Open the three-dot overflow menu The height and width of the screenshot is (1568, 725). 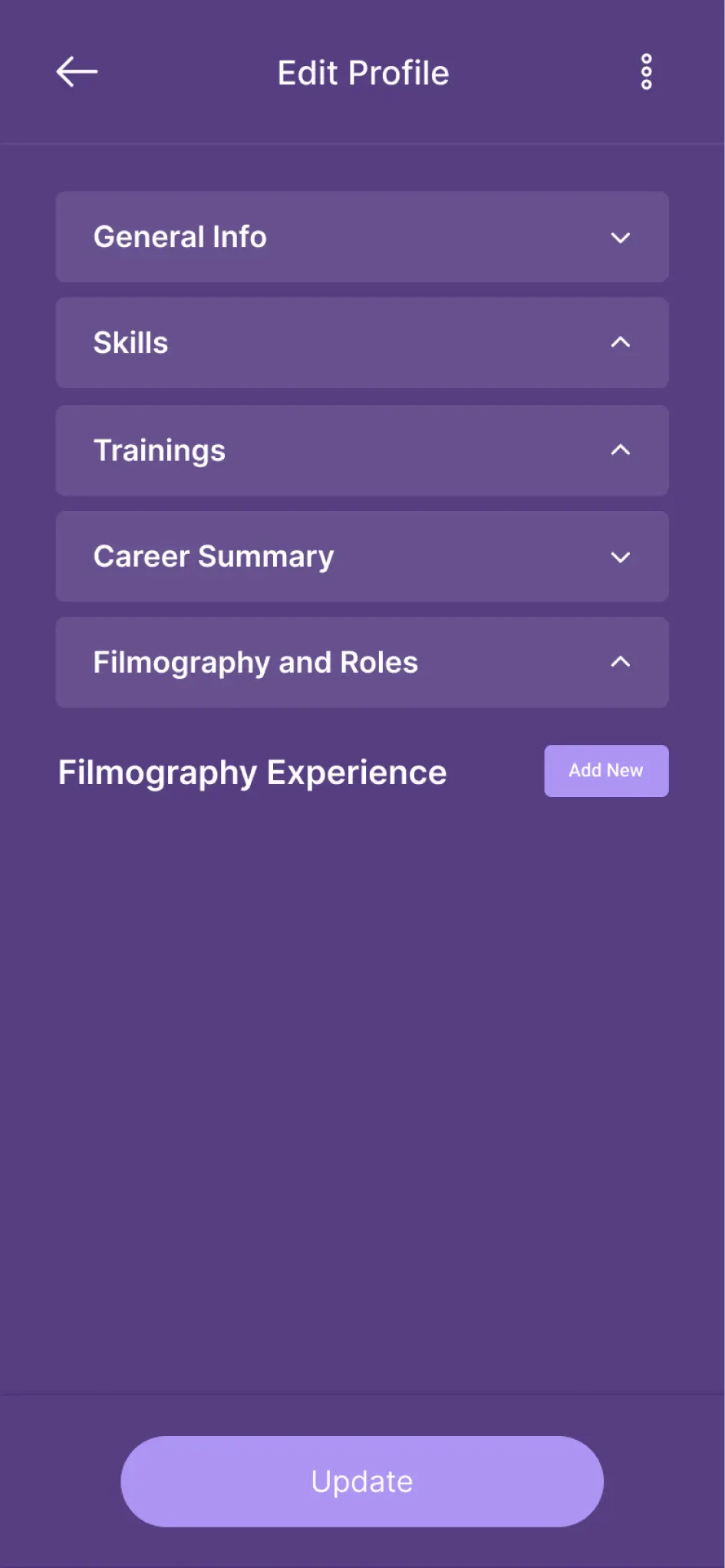647,72
